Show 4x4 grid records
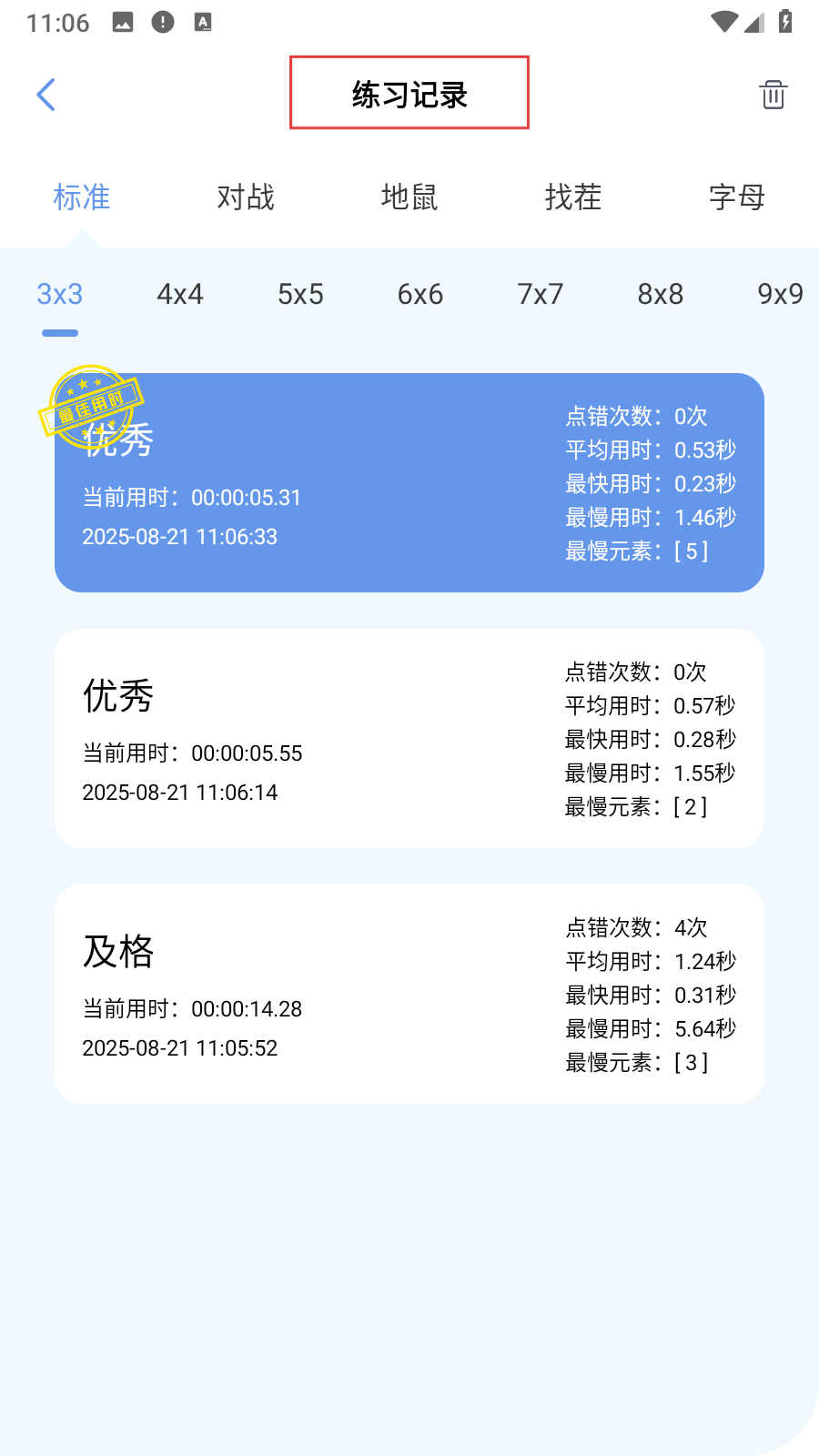The width and height of the screenshot is (819, 1456). point(180,295)
